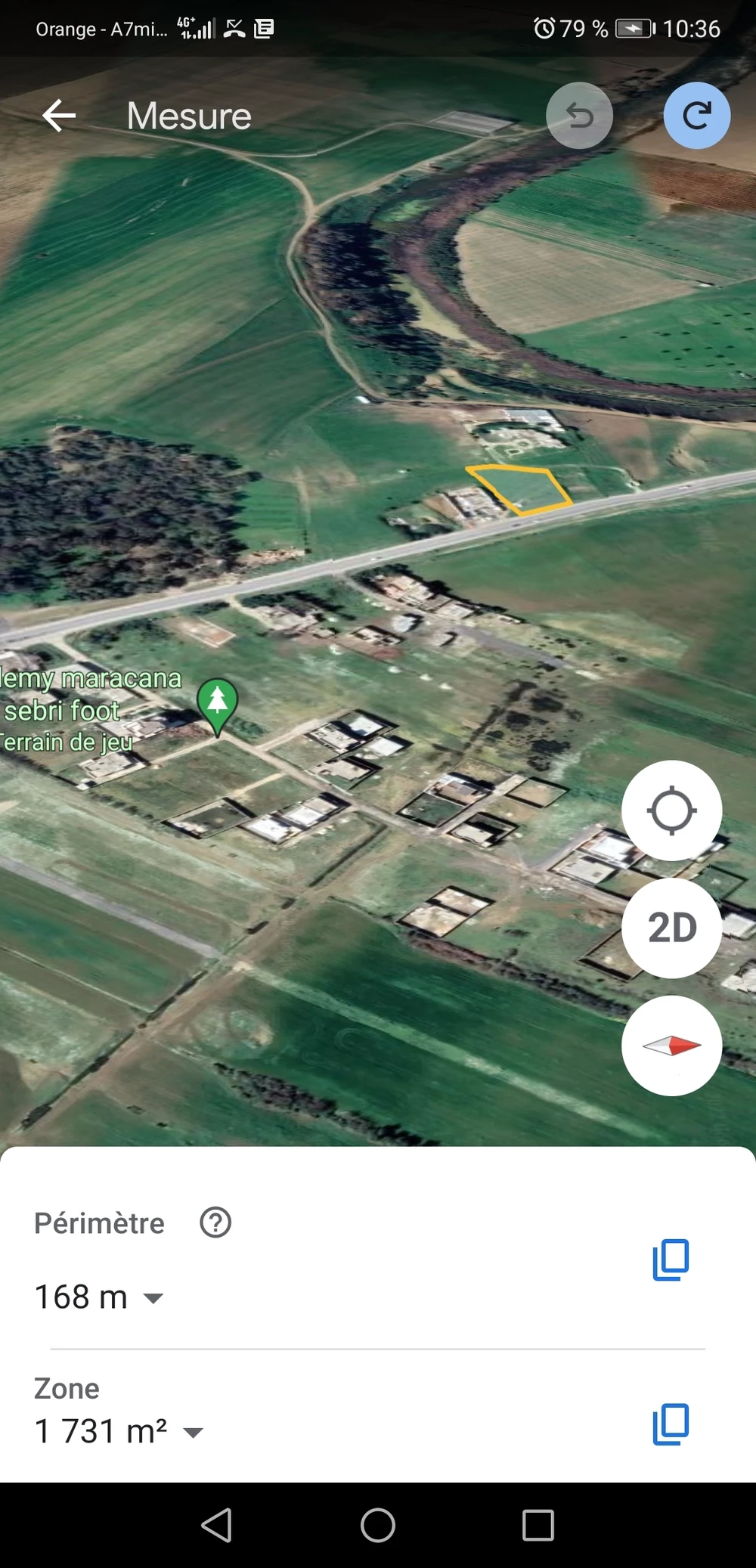Center map on my location
This screenshot has height=1568, width=756.
pos(671,810)
